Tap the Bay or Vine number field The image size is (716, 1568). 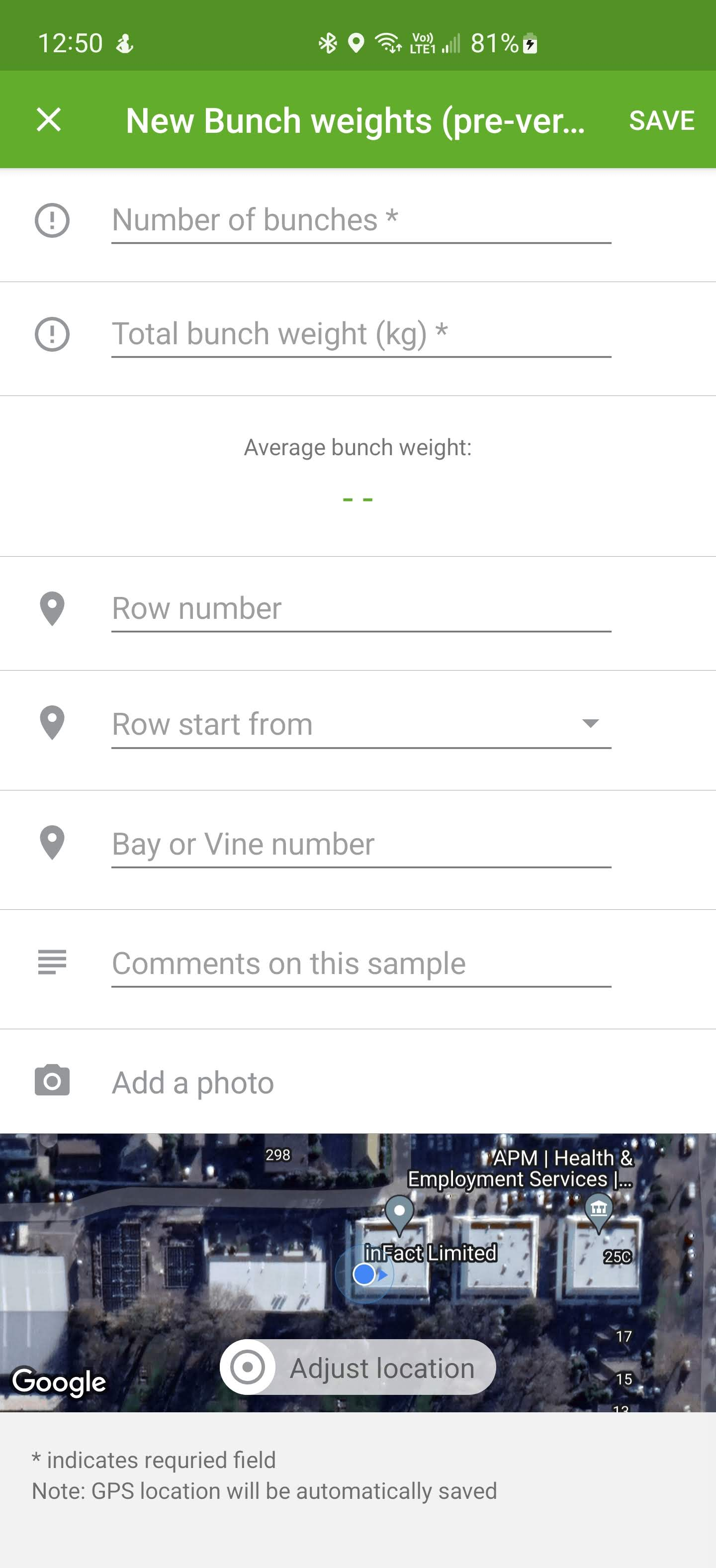pyautogui.click(x=361, y=844)
